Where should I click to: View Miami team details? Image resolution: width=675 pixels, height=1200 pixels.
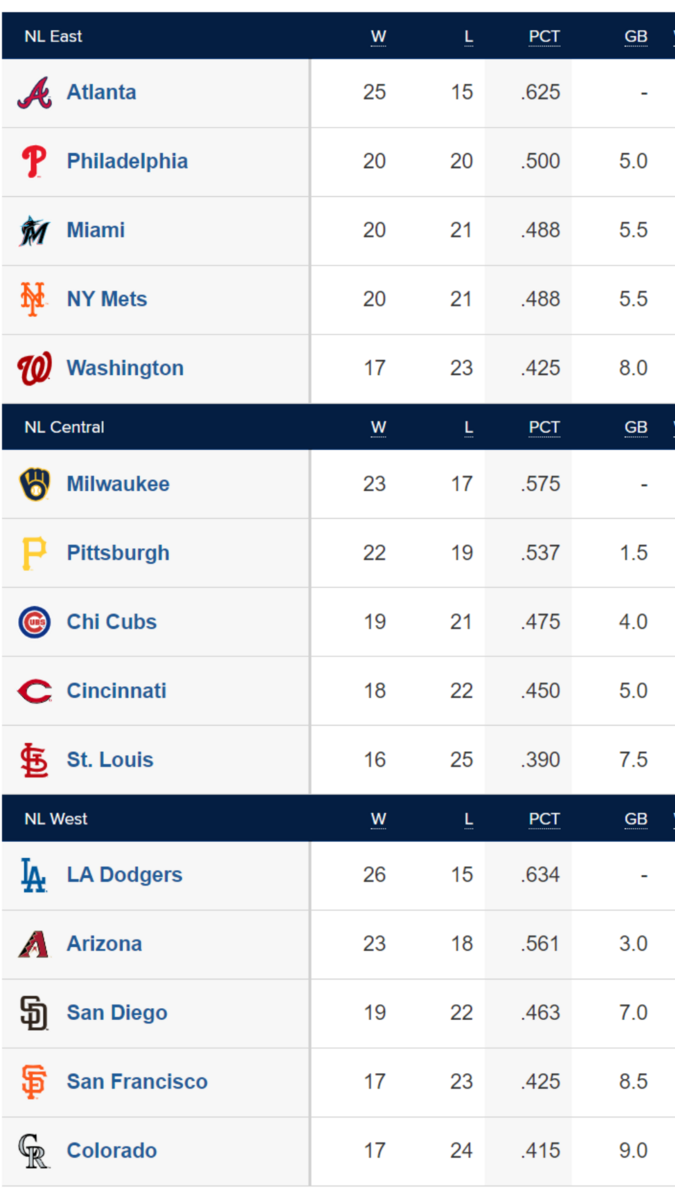point(96,230)
